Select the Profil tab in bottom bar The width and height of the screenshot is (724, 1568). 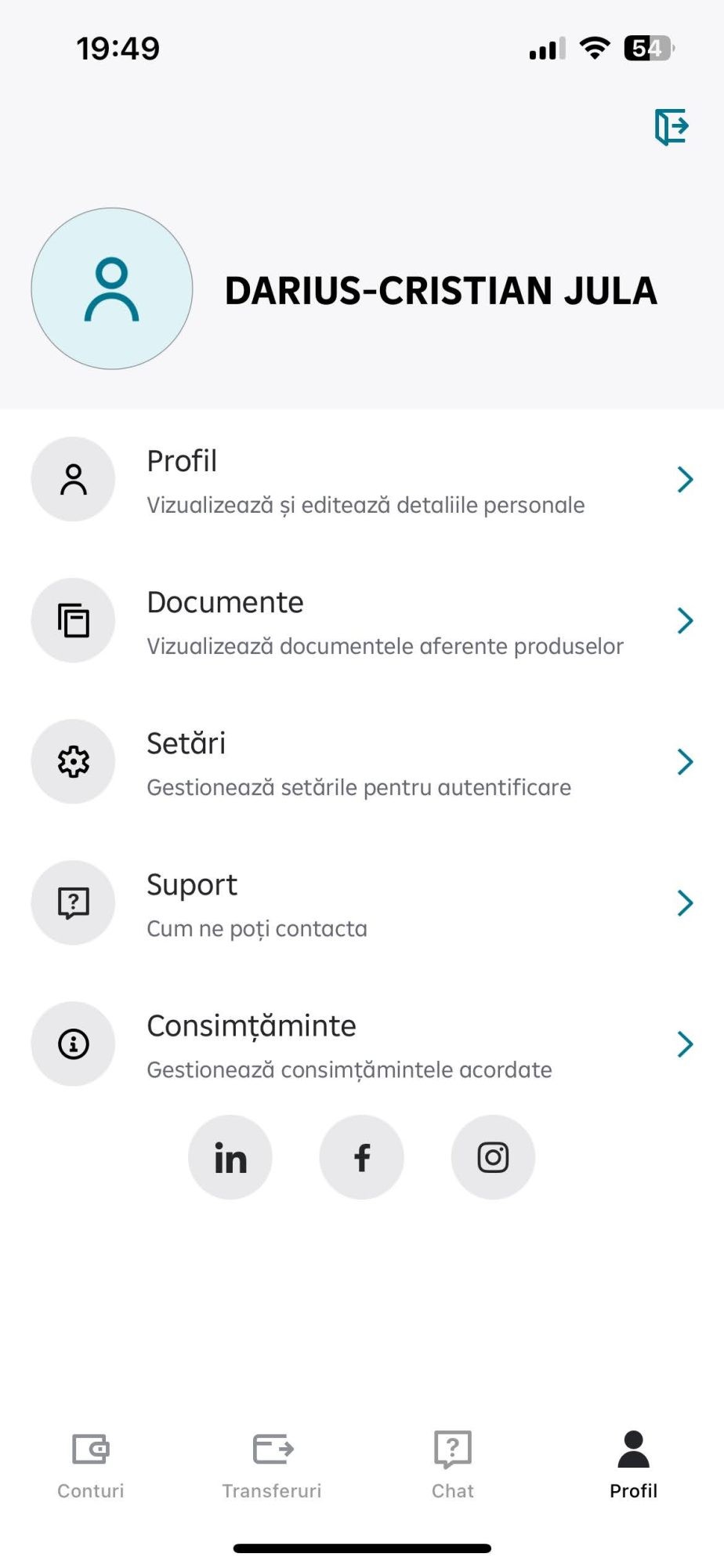coord(634,1466)
